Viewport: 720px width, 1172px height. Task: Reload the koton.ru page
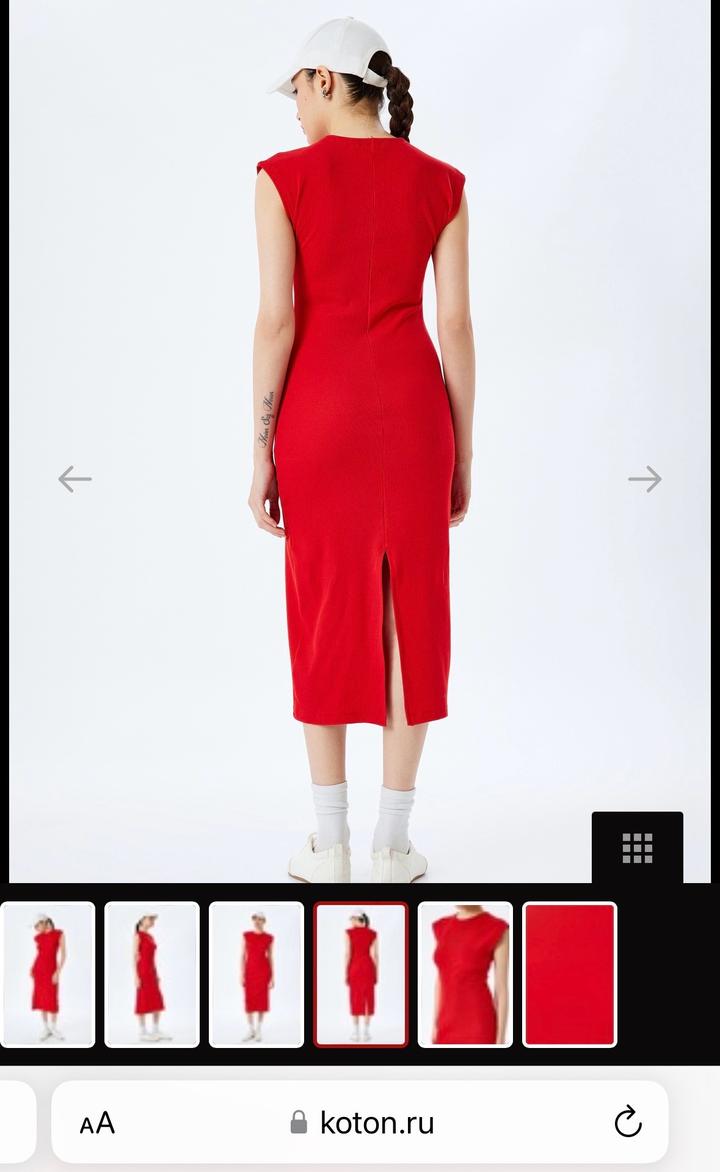point(628,1123)
